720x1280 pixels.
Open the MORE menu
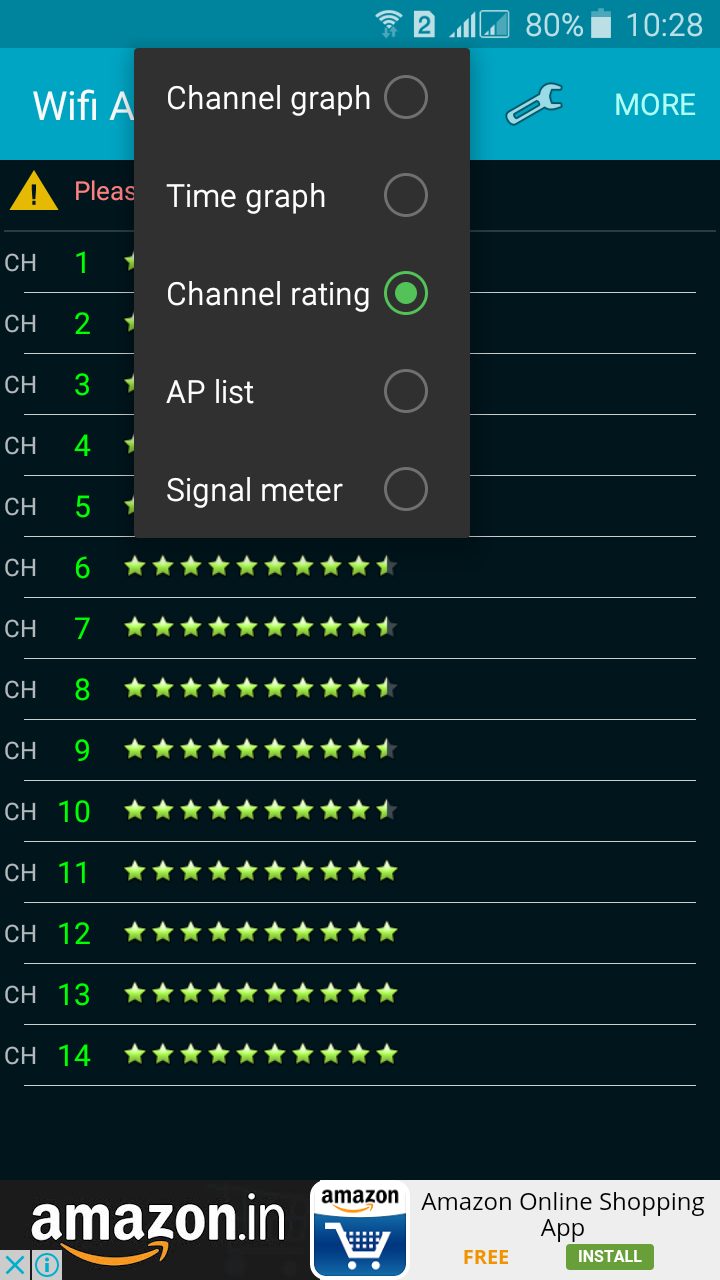point(655,105)
